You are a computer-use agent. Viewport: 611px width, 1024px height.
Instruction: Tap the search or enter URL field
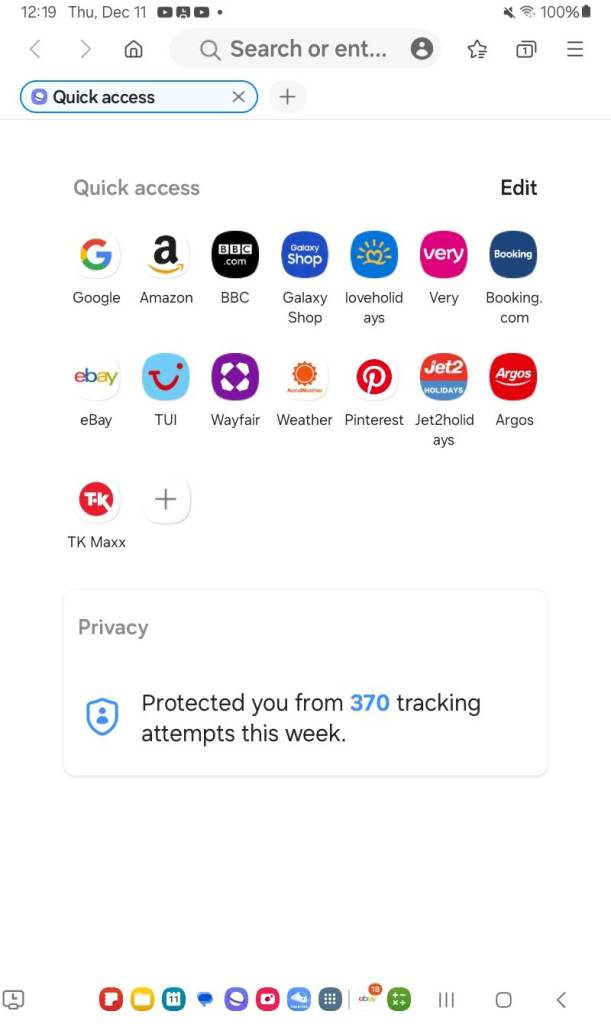[x=300, y=49]
